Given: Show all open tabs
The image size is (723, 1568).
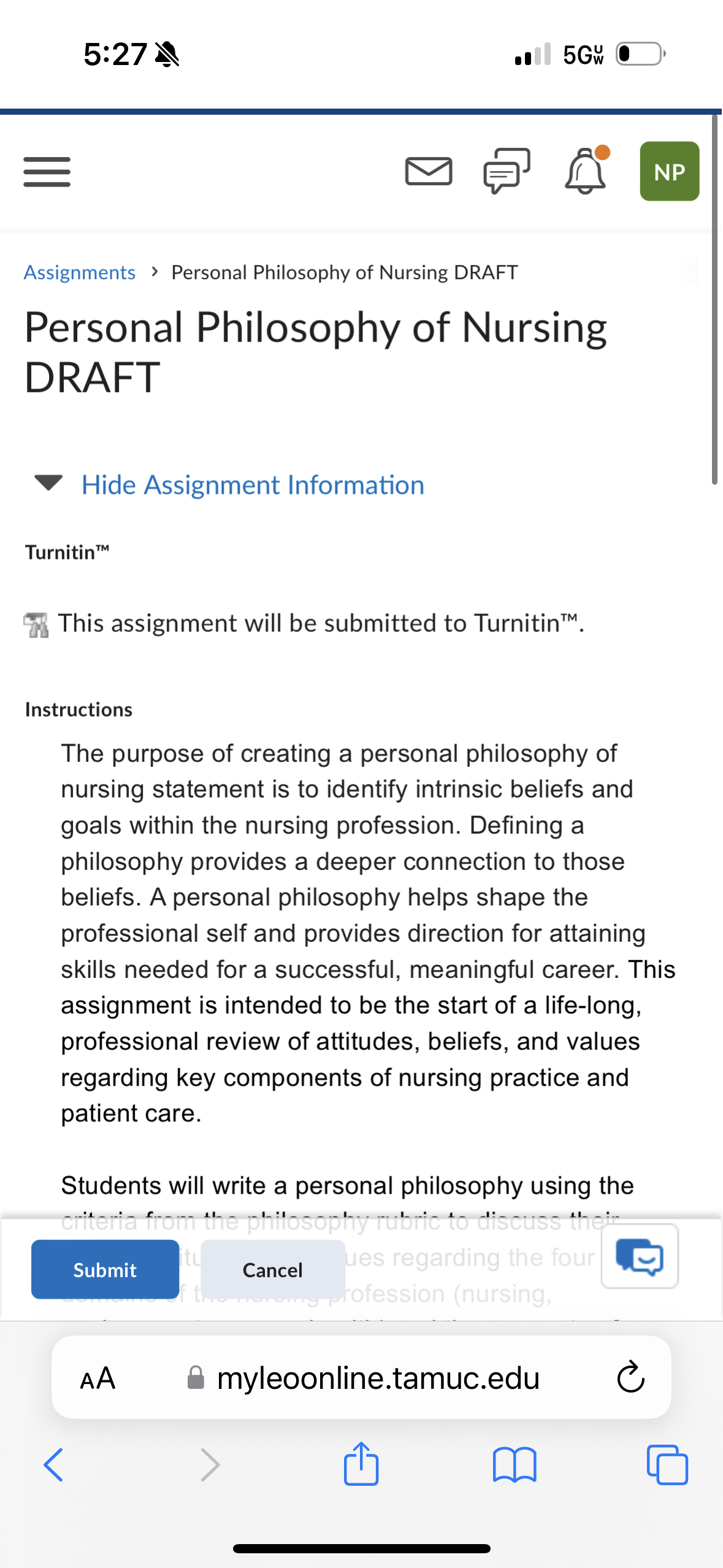Looking at the screenshot, I should coord(667,1465).
